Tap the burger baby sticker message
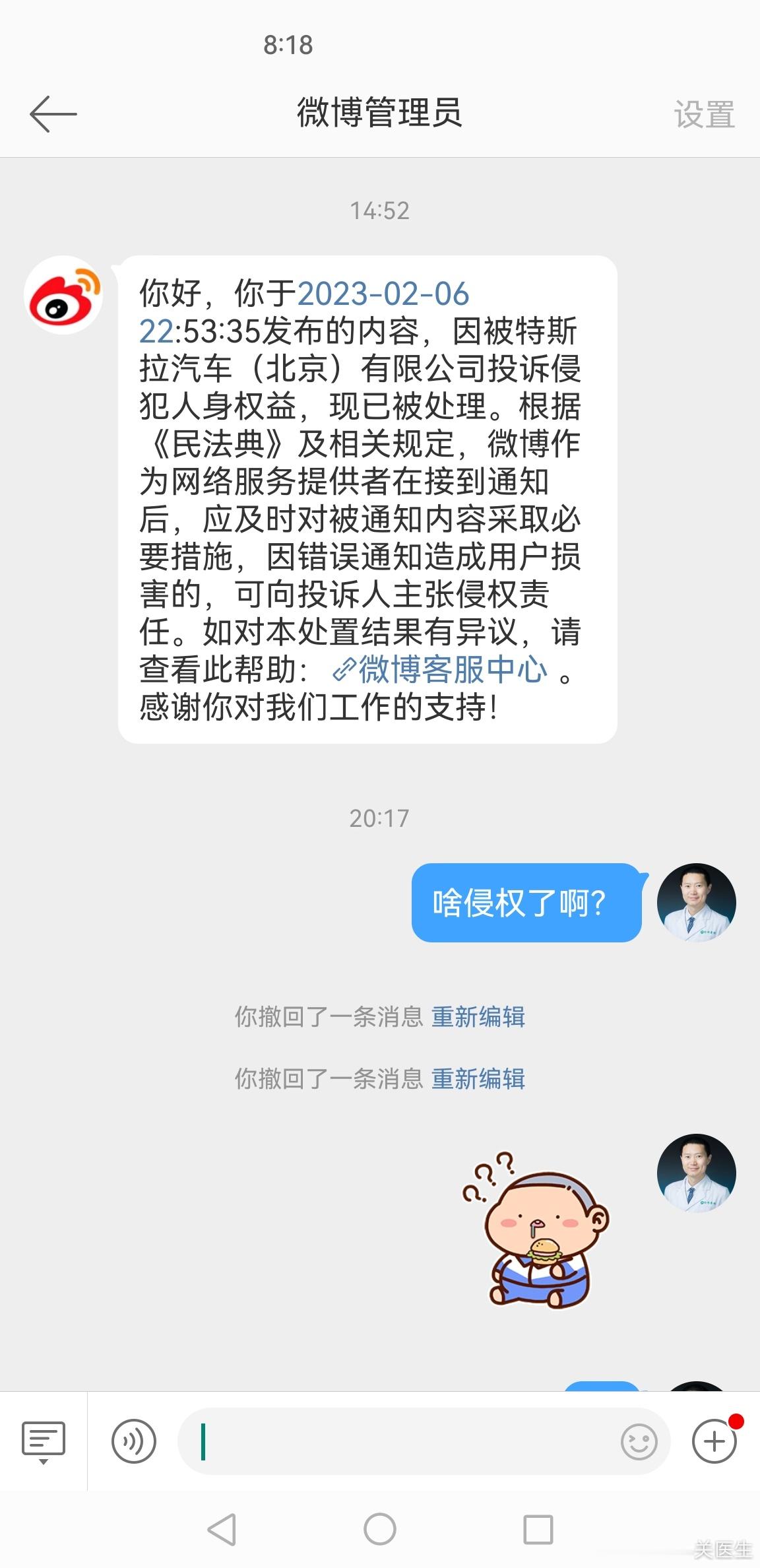Image resolution: width=760 pixels, height=1568 pixels. tap(541, 1241)
